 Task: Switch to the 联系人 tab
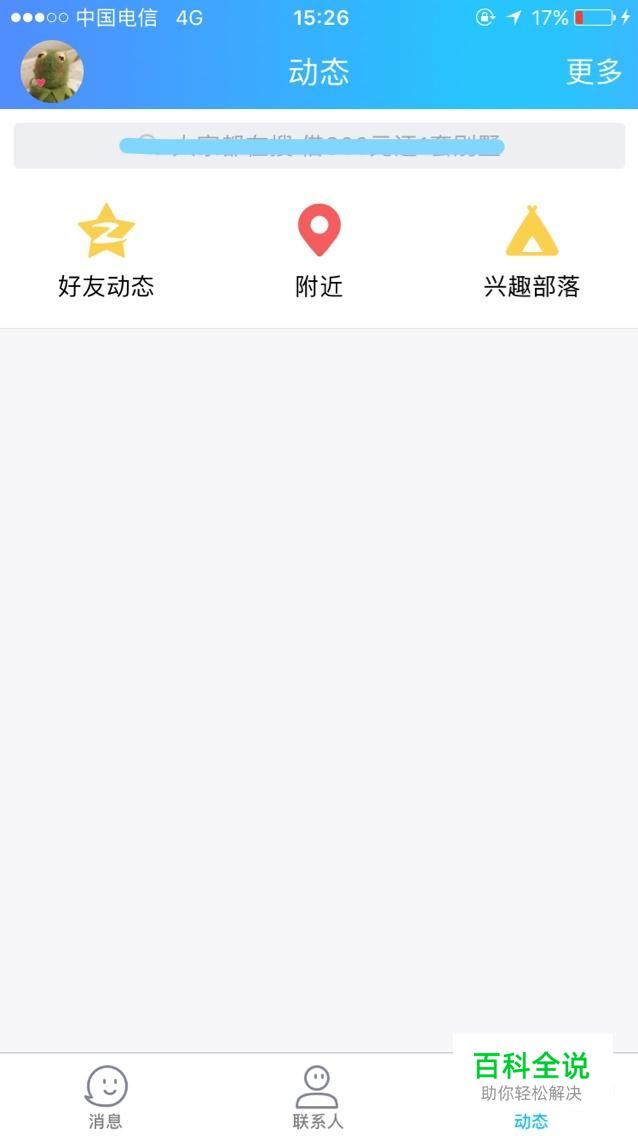[318, 1096]
